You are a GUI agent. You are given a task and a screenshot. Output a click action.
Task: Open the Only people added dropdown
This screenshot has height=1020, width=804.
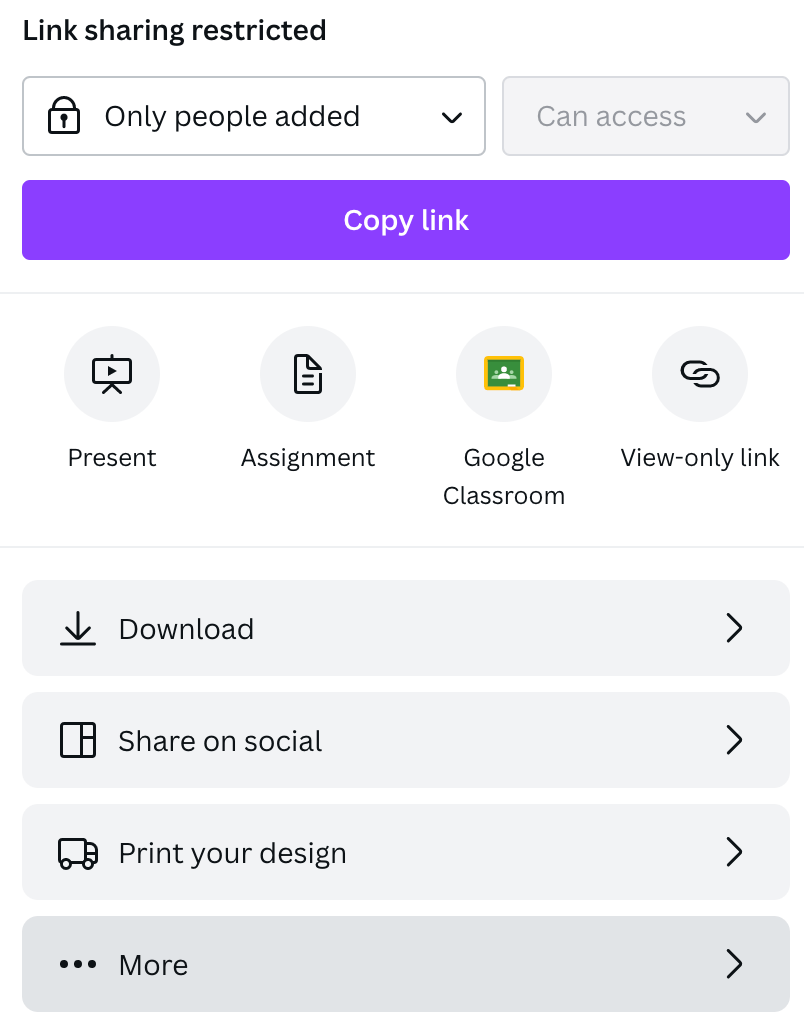pyautogui.click(x=253, y=117)
